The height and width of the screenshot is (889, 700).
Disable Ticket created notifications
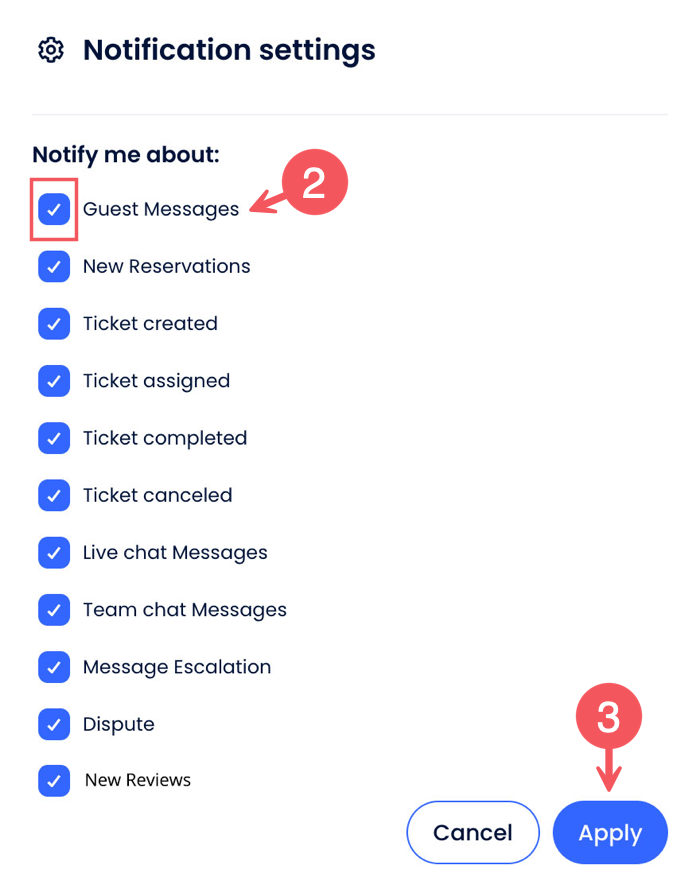pos(54,324)
